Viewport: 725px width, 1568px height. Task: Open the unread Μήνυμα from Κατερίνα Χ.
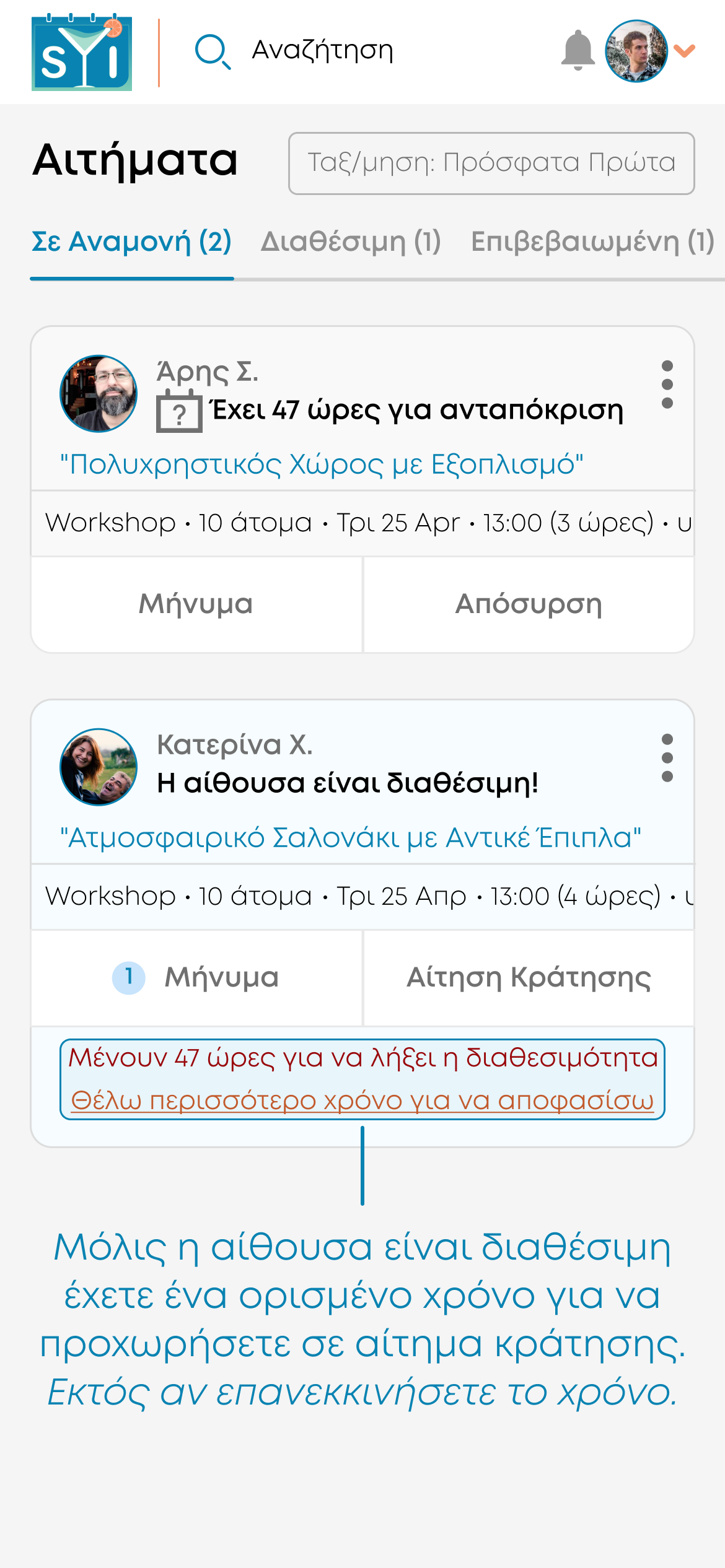click(196, 978)
